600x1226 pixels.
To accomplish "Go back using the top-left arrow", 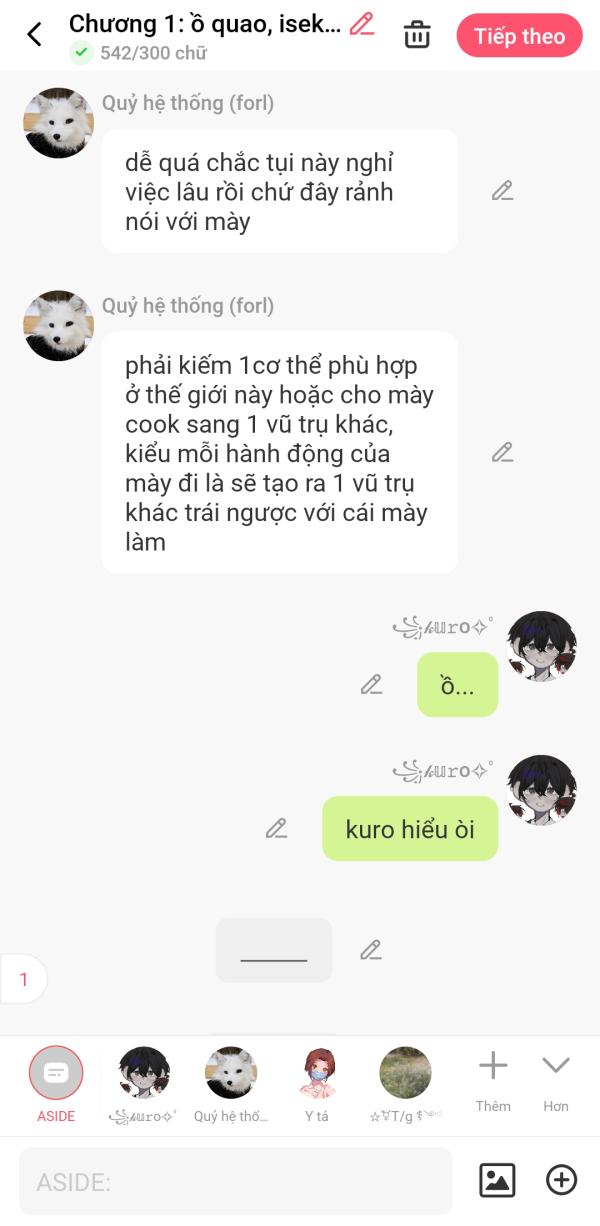I will (34, 35).
